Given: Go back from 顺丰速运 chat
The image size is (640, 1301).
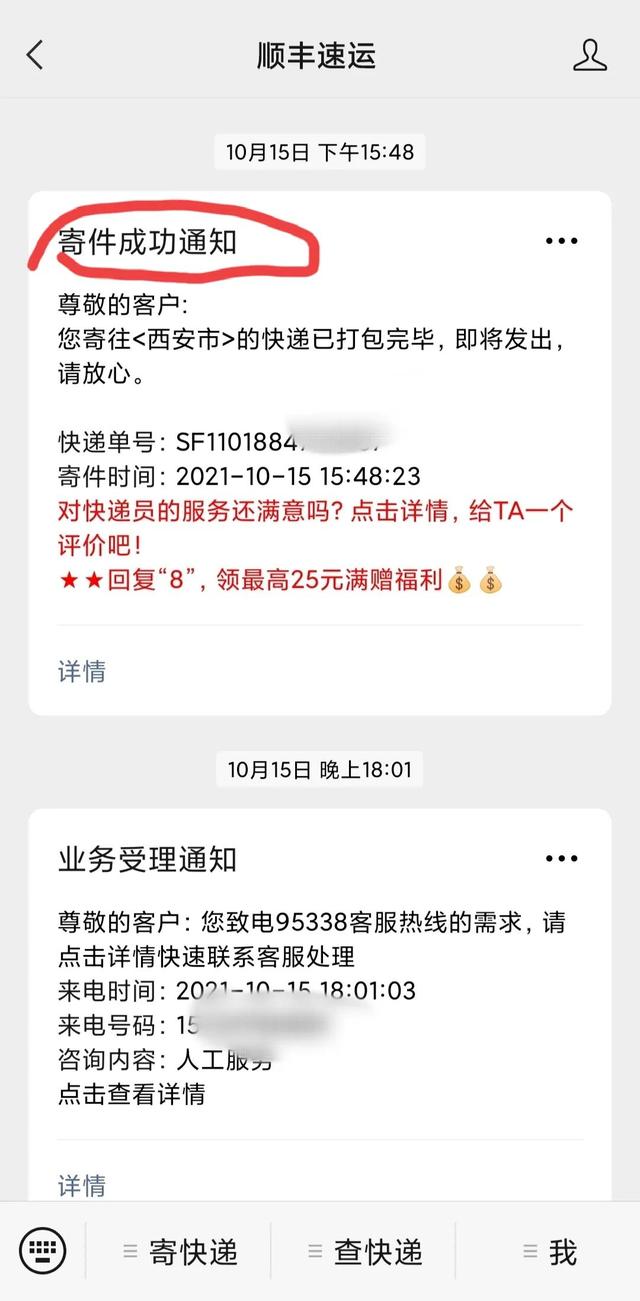Looking at the screenshot, I should coord(35,55).
